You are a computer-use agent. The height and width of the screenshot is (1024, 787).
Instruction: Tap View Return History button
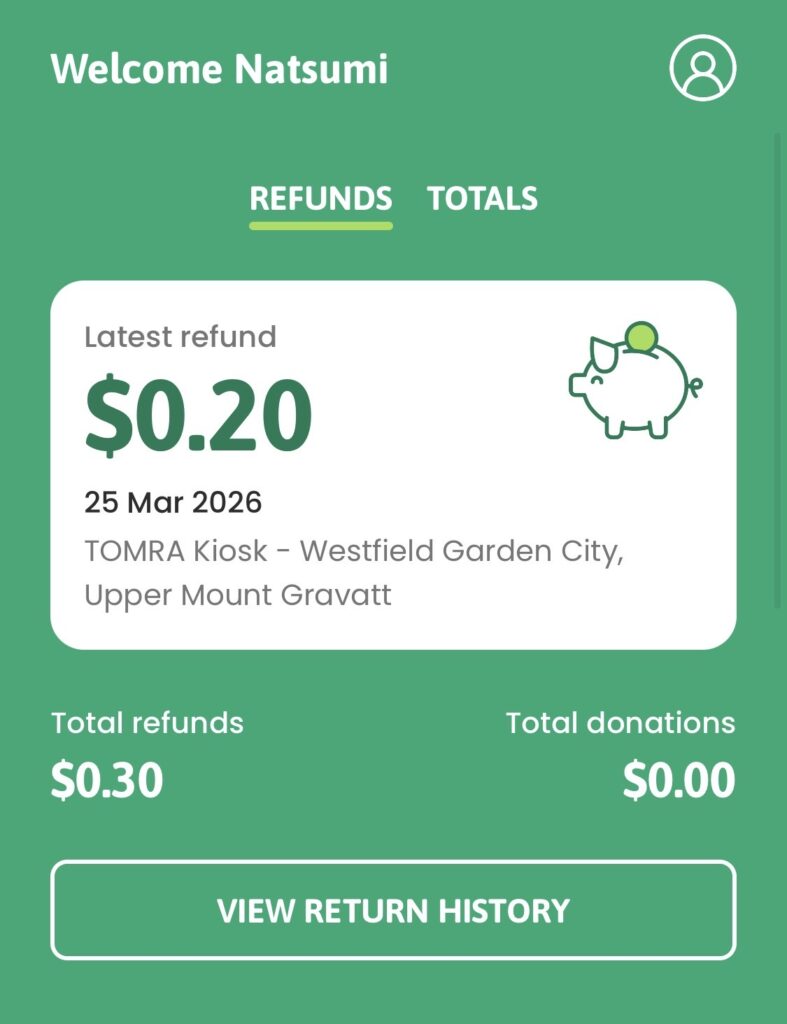click(x=393, y=910)
